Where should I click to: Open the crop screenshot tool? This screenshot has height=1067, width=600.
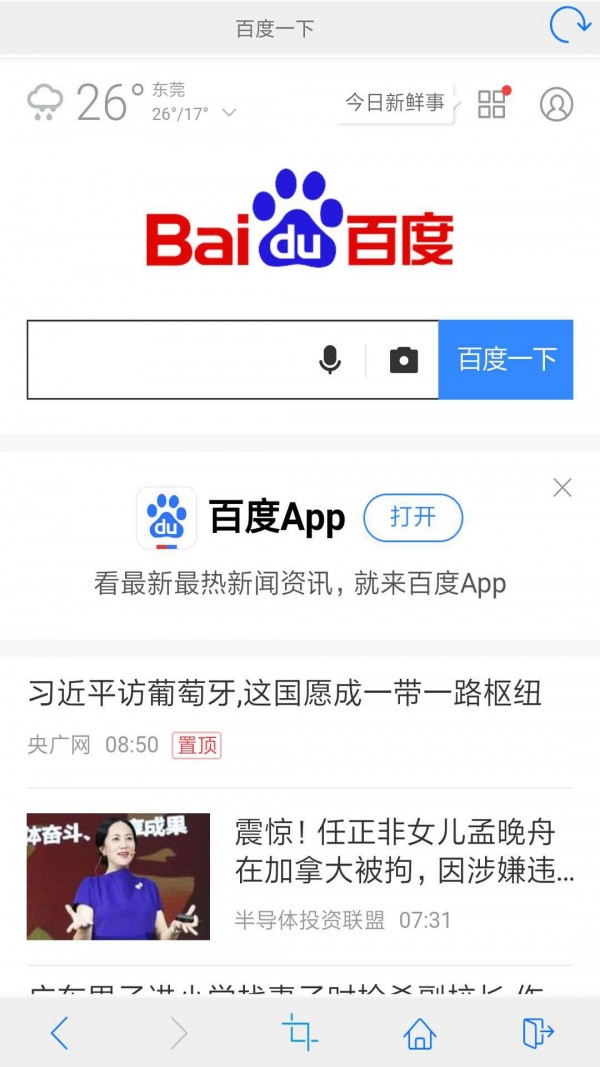pos(299,1032)
